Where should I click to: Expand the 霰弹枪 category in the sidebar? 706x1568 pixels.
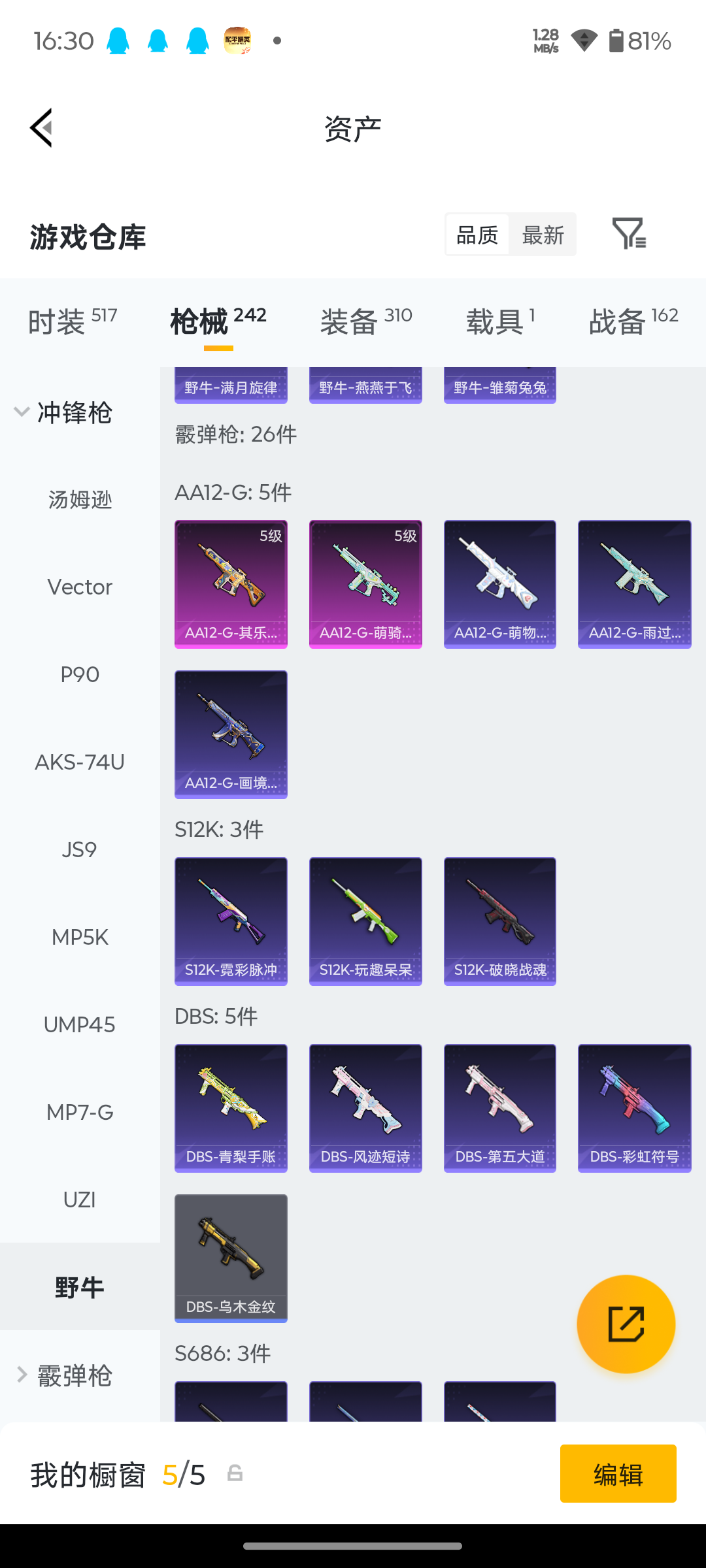point(63,1375)
